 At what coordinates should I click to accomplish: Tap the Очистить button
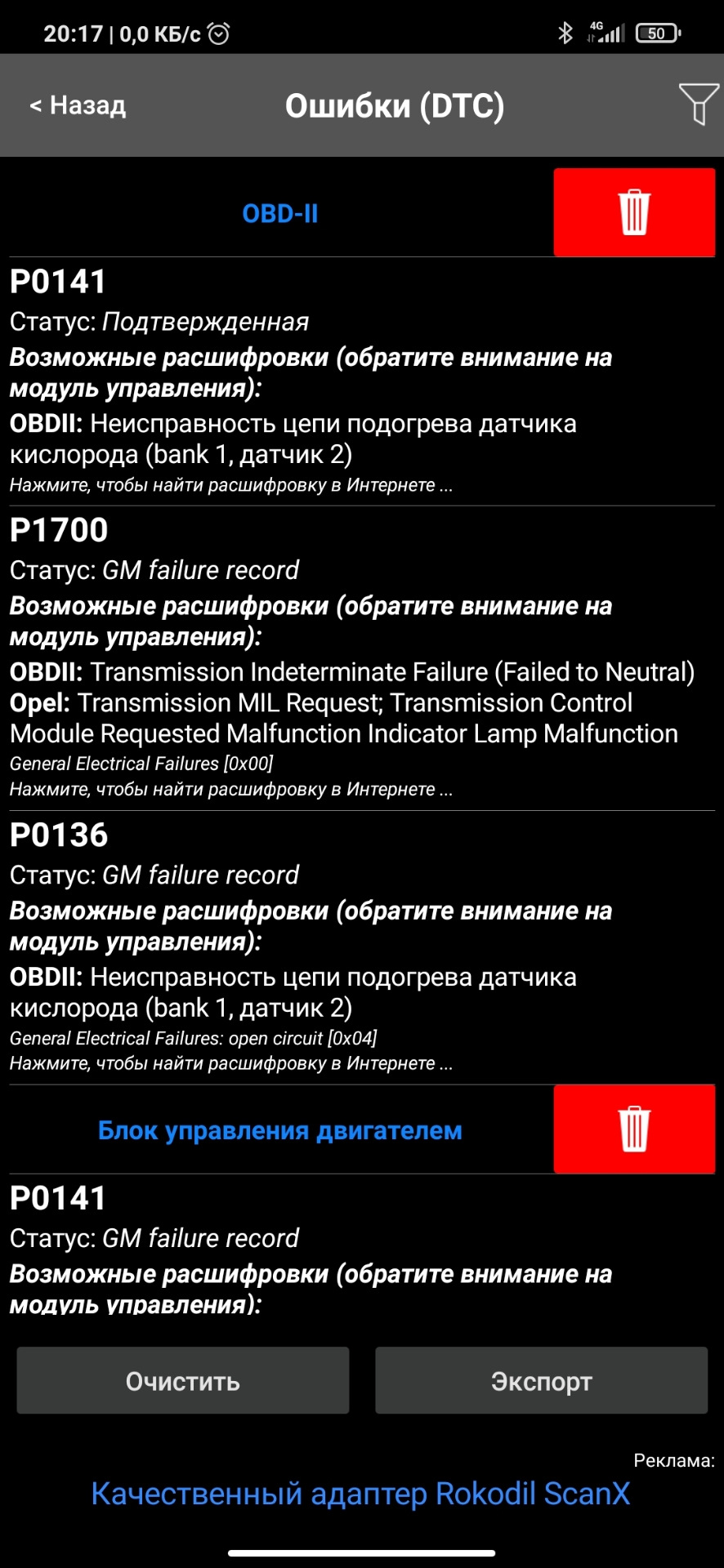coord(183,1381)
